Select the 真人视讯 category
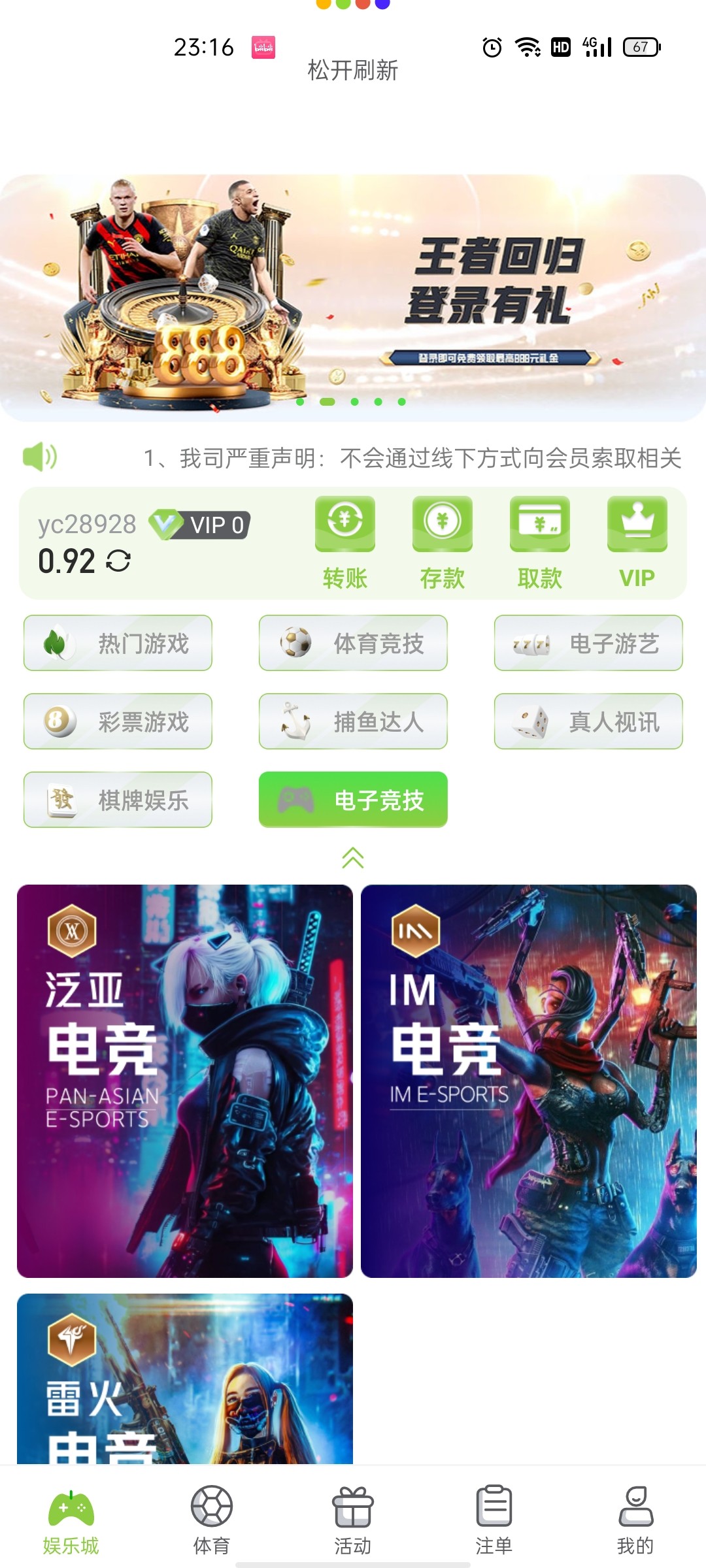 pyautogui.click(x=588, y=721)
